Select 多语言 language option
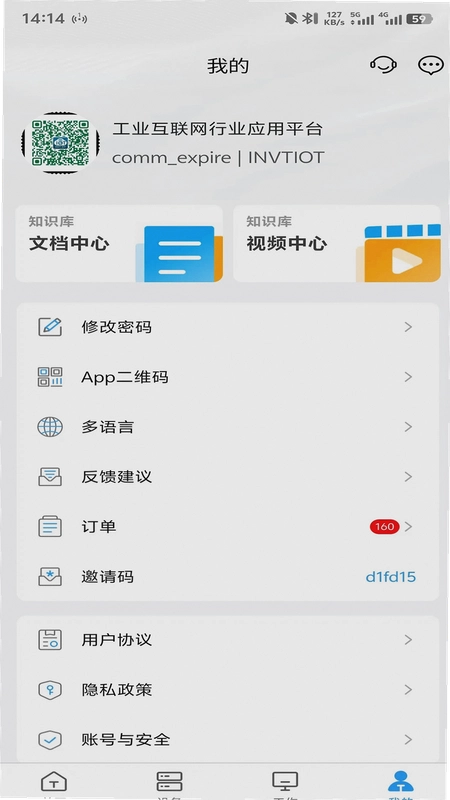Image resolution: width=450 pixels, height=800 pixels. [228, 427]
